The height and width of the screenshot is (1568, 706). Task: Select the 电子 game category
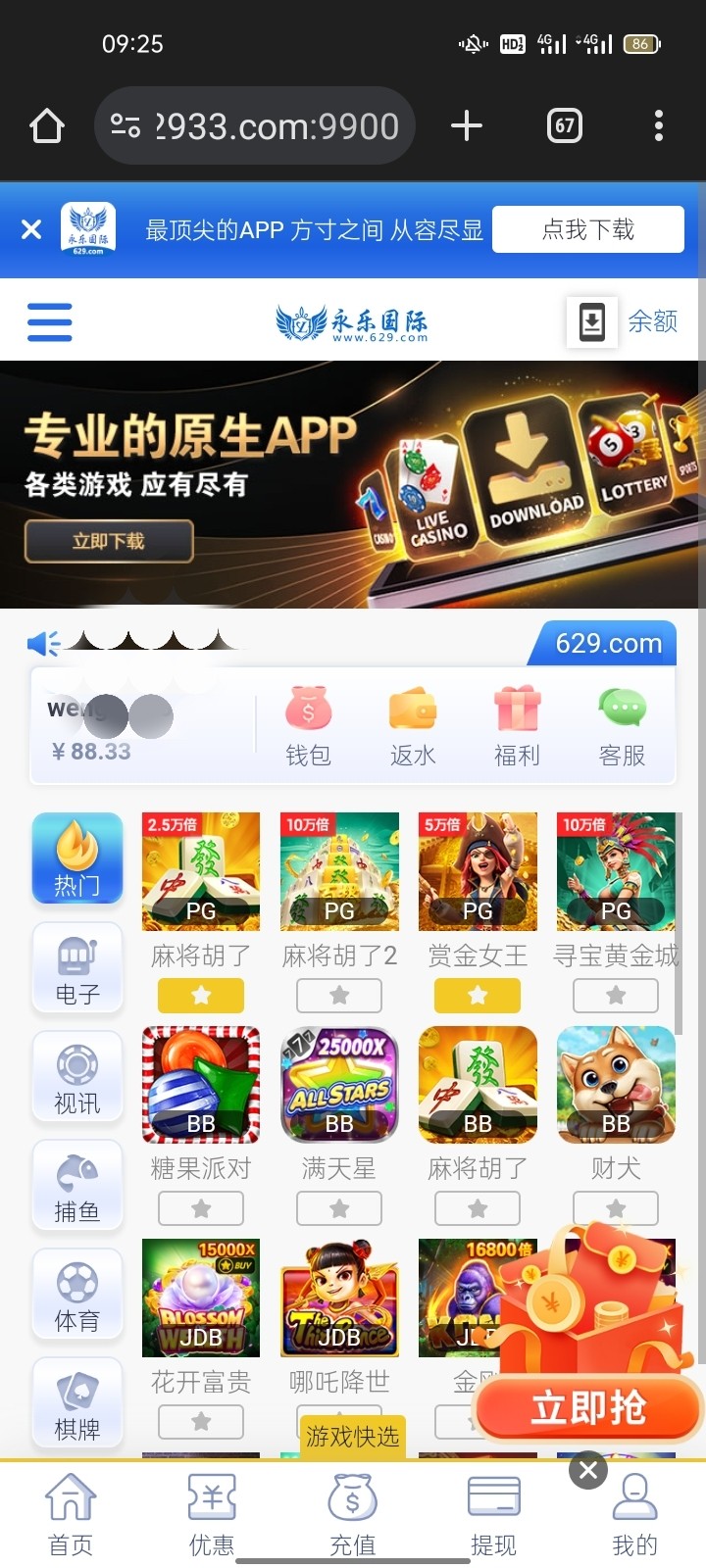pyautogui.click(x=77, y=968)
